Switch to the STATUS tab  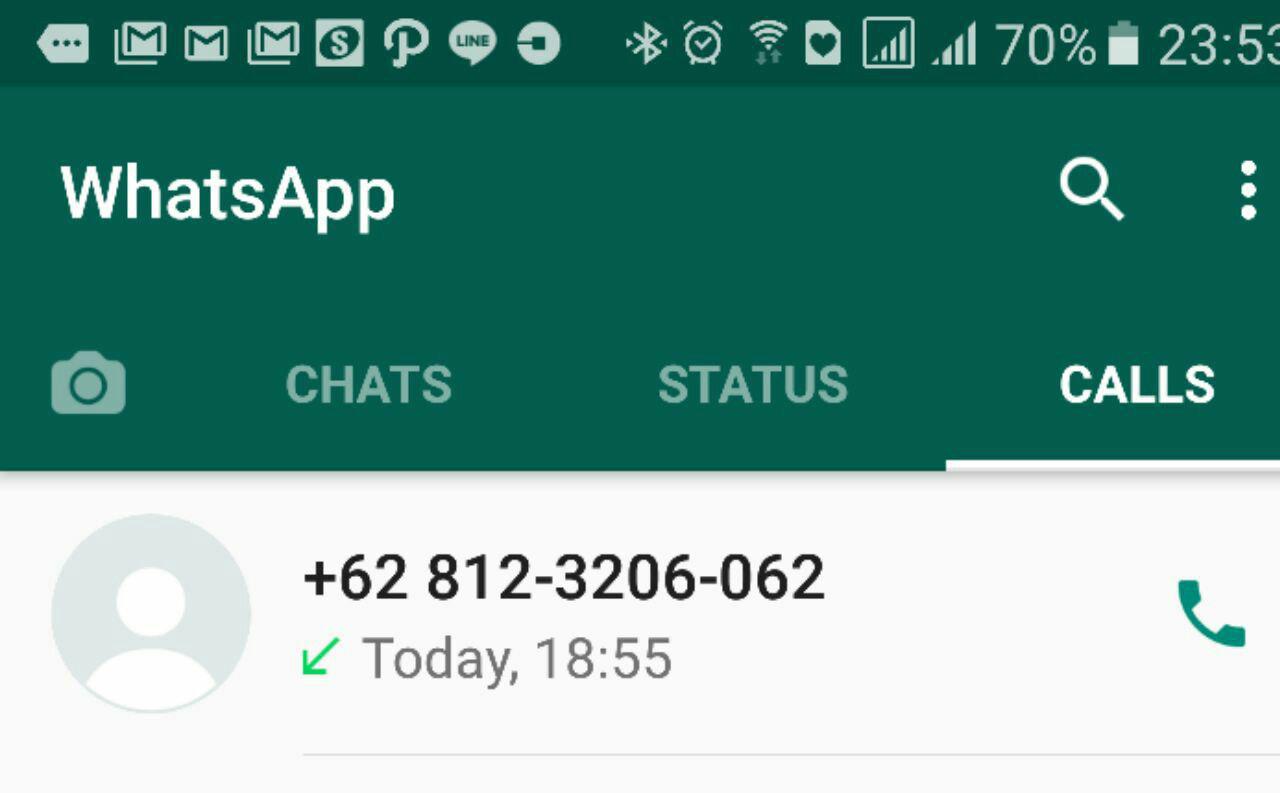tap(752, 385)
